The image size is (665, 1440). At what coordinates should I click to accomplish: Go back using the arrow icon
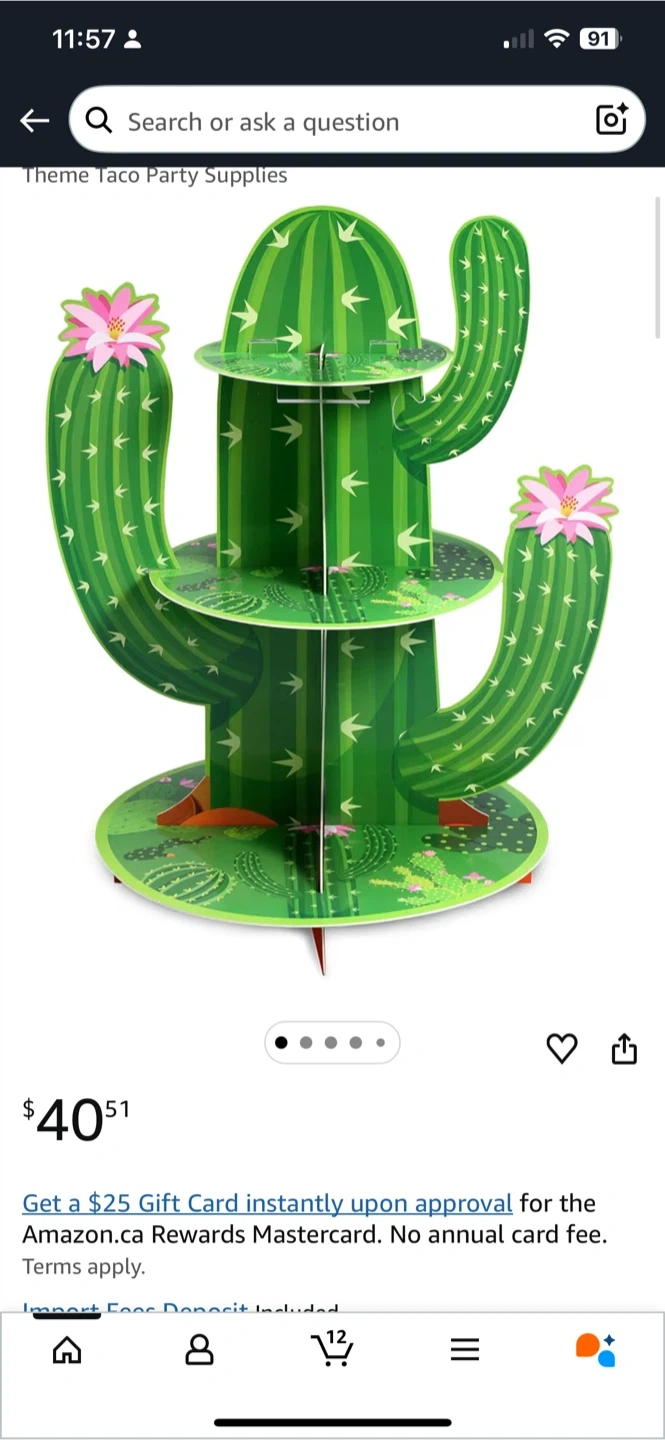[34, 121]
